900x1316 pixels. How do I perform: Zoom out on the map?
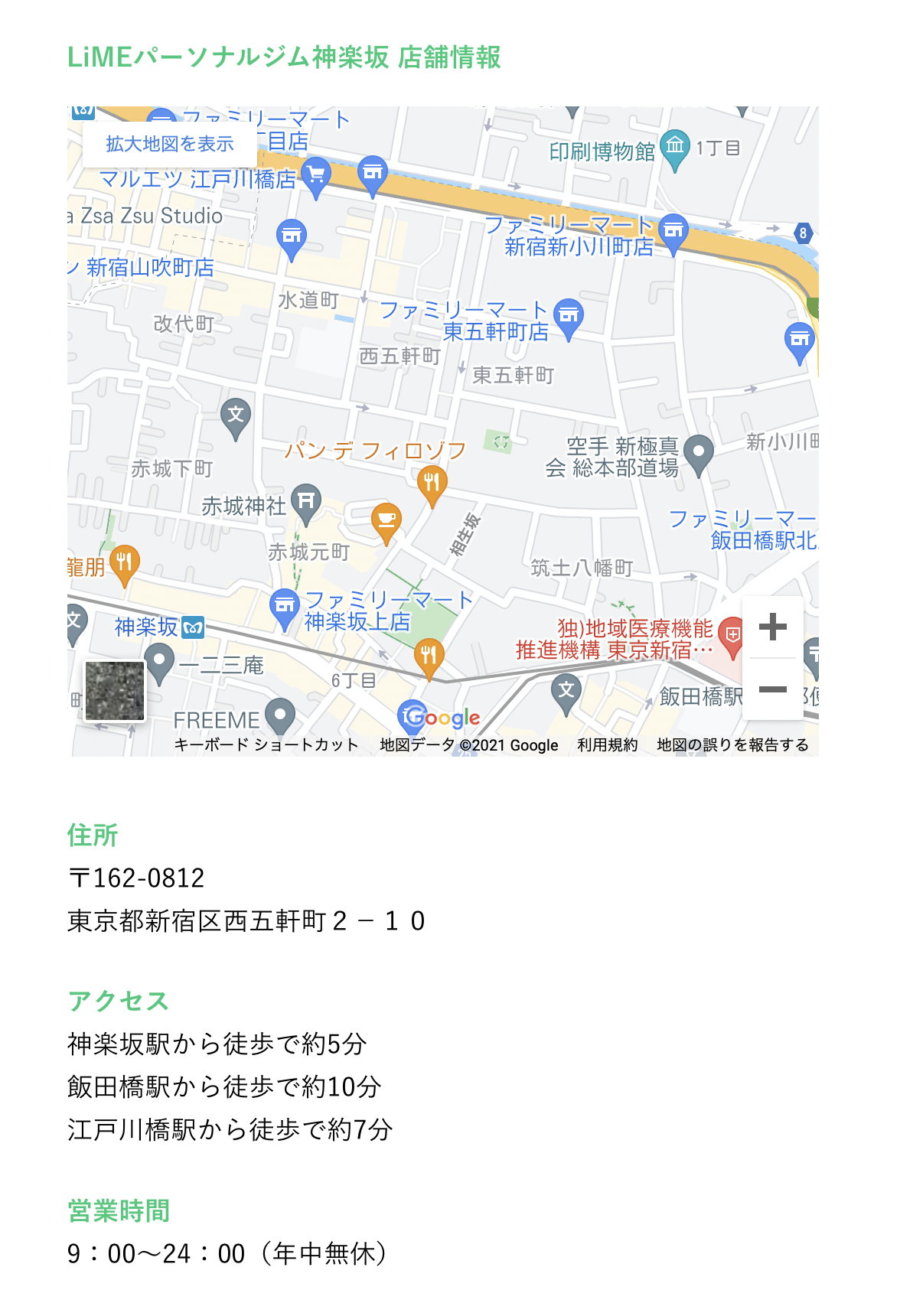(773, 689)
